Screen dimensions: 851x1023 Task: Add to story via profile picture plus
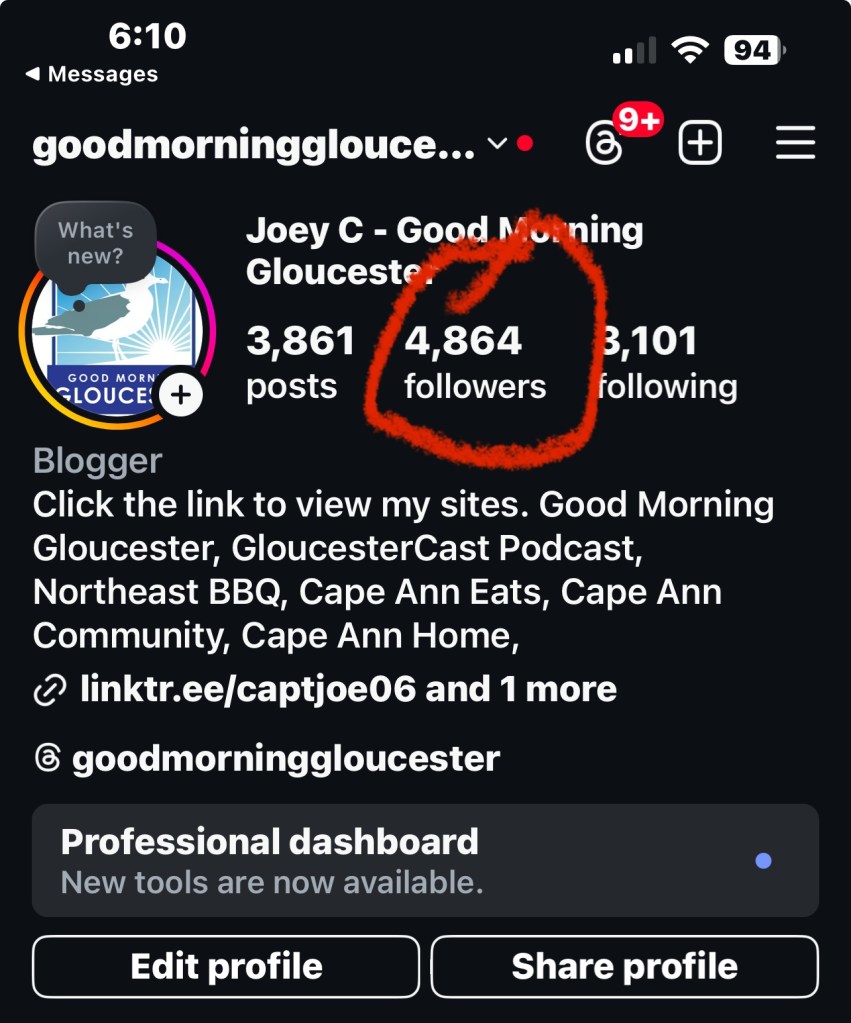click(180, 395)
